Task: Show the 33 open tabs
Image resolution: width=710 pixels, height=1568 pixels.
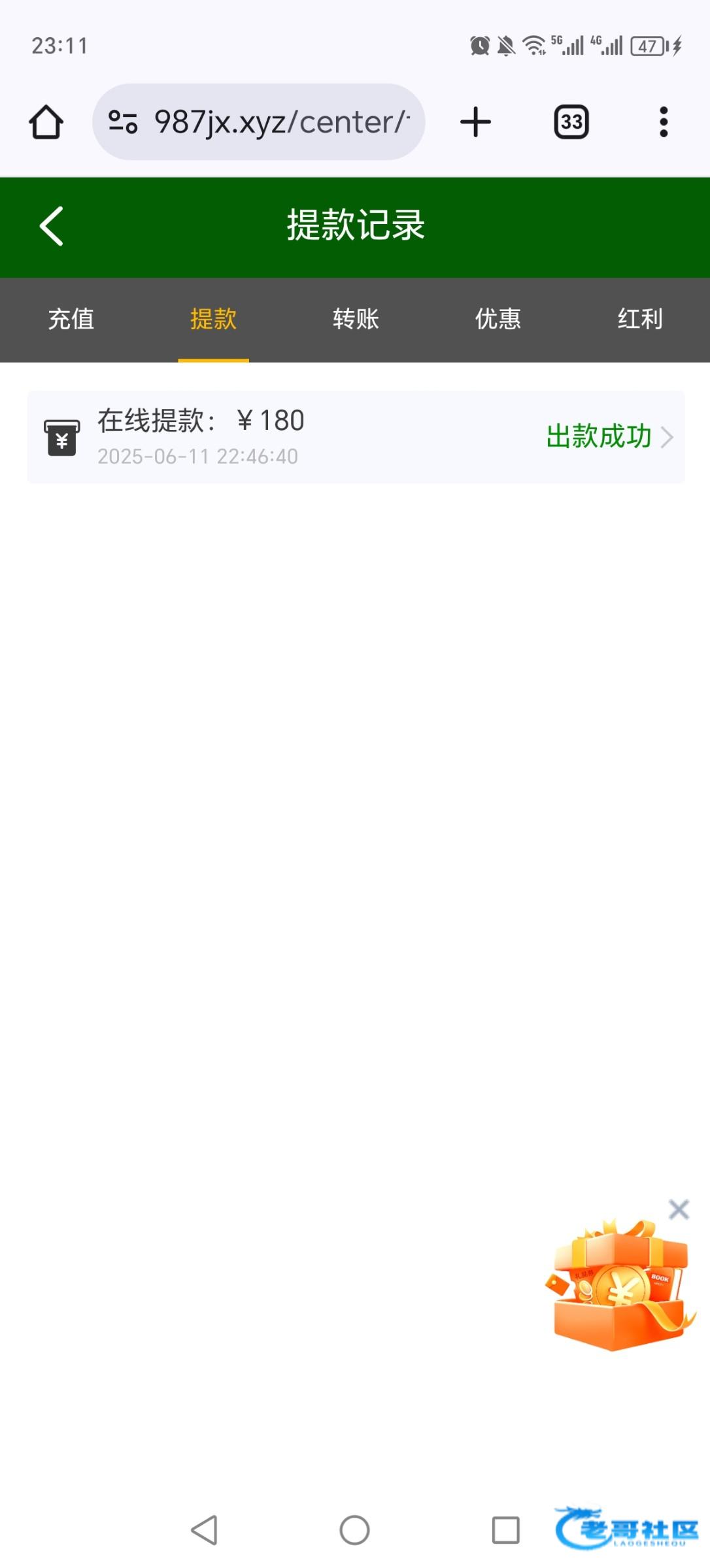Action: click(x=571, y=122)
